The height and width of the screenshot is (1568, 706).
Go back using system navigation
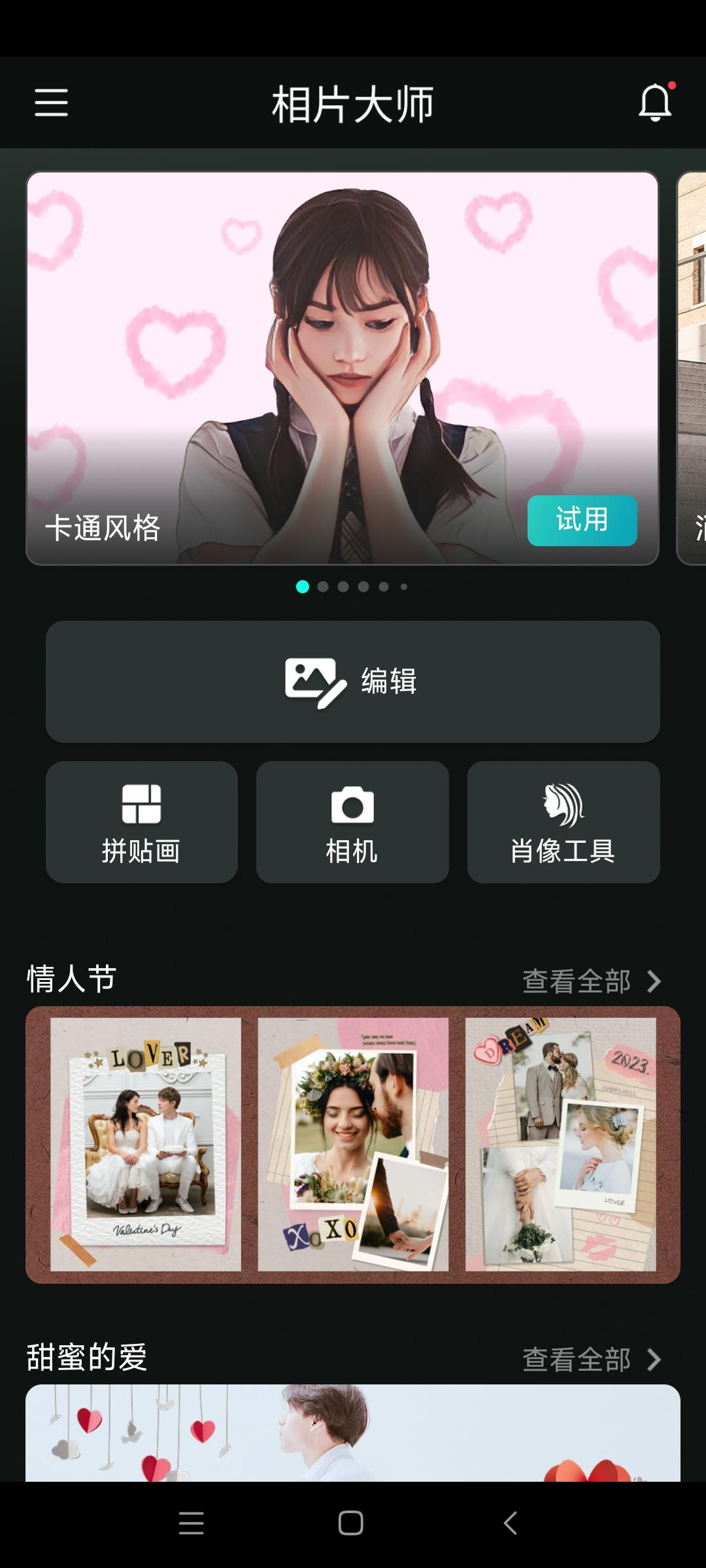pyautogui.click(x=511, y=1523)
